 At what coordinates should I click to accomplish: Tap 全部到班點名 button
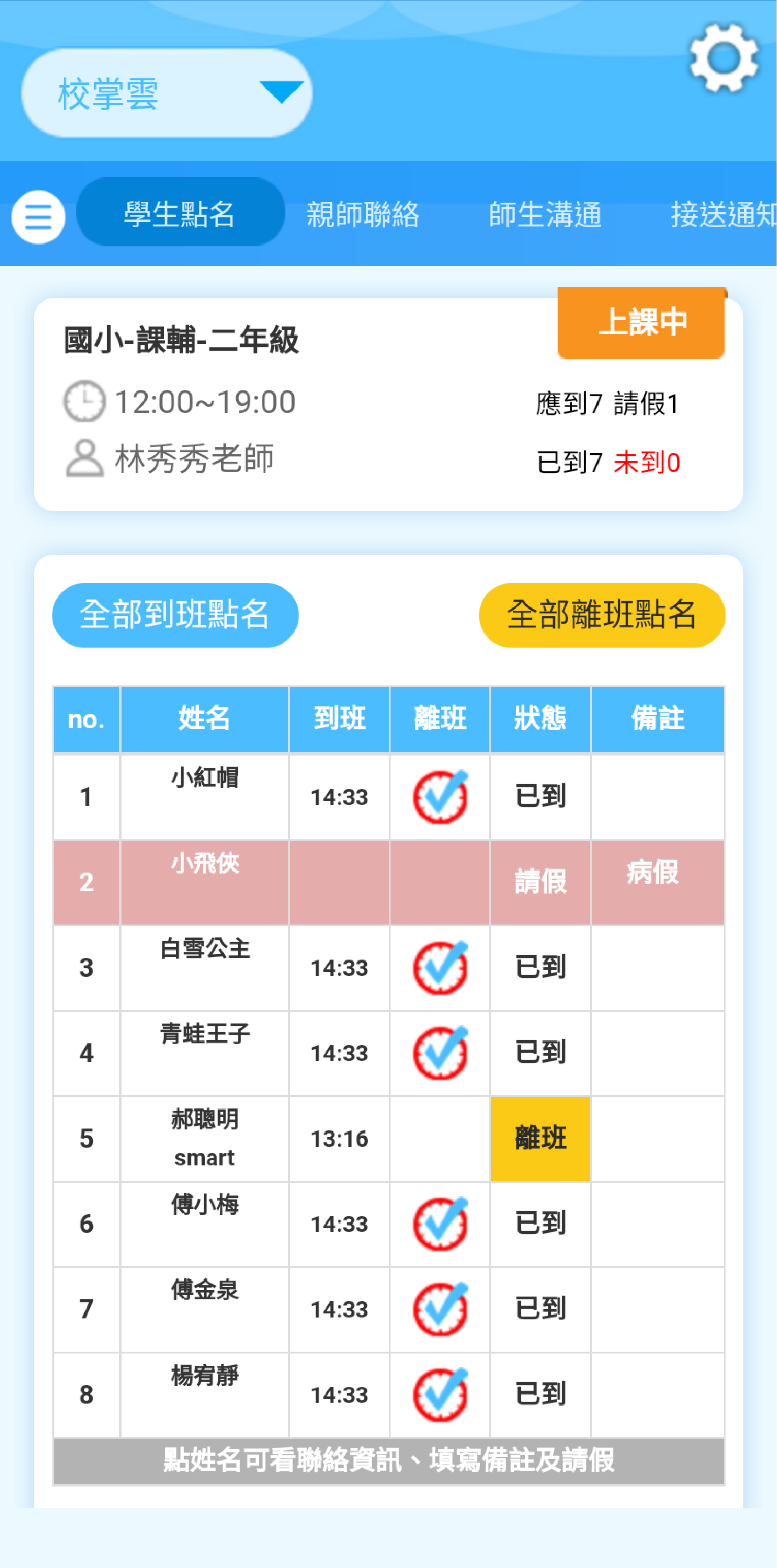pyautogui.click(x=175, y=614)
